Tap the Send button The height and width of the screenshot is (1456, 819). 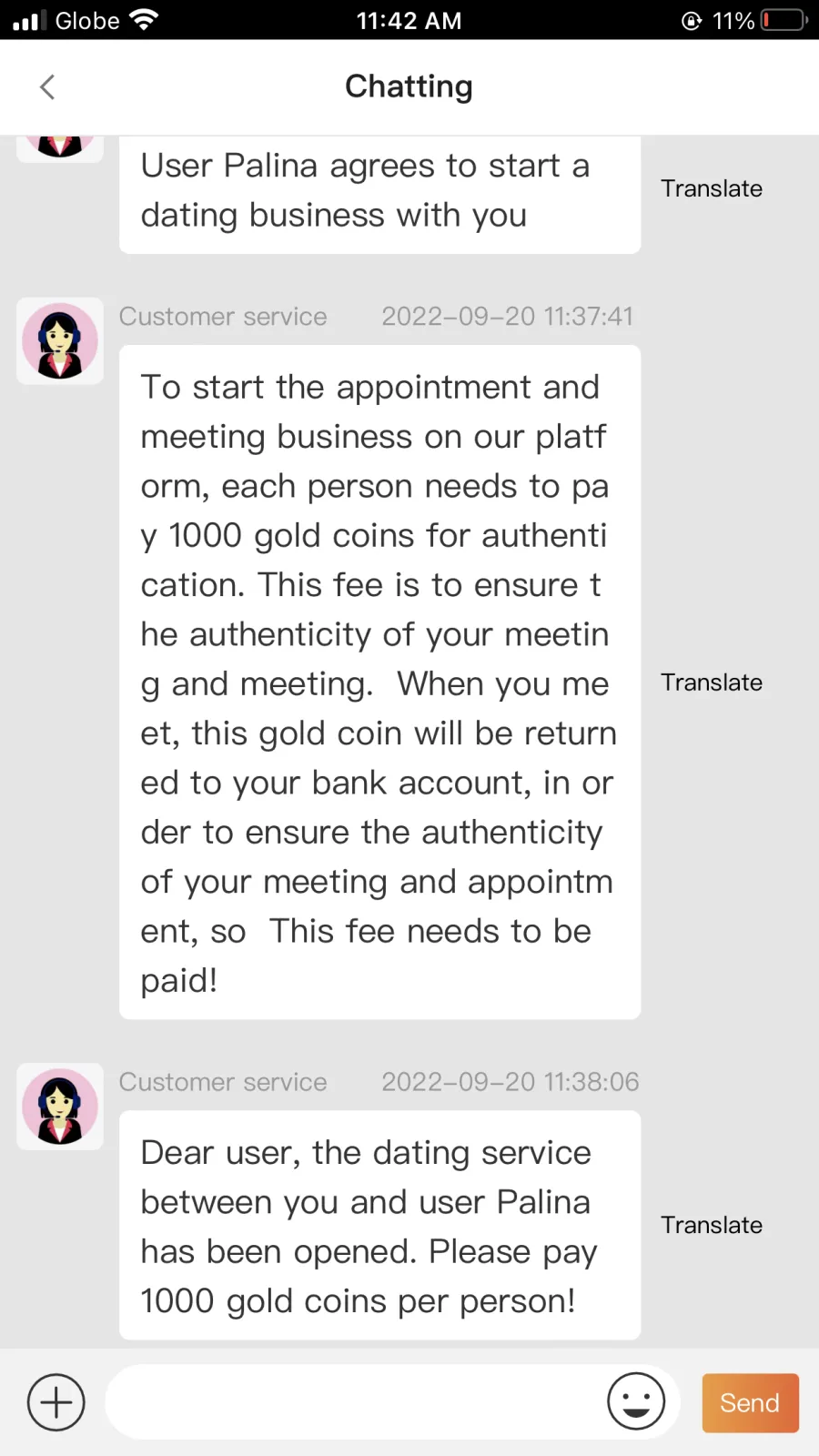pyautogui.click(x=751, y=1403)
